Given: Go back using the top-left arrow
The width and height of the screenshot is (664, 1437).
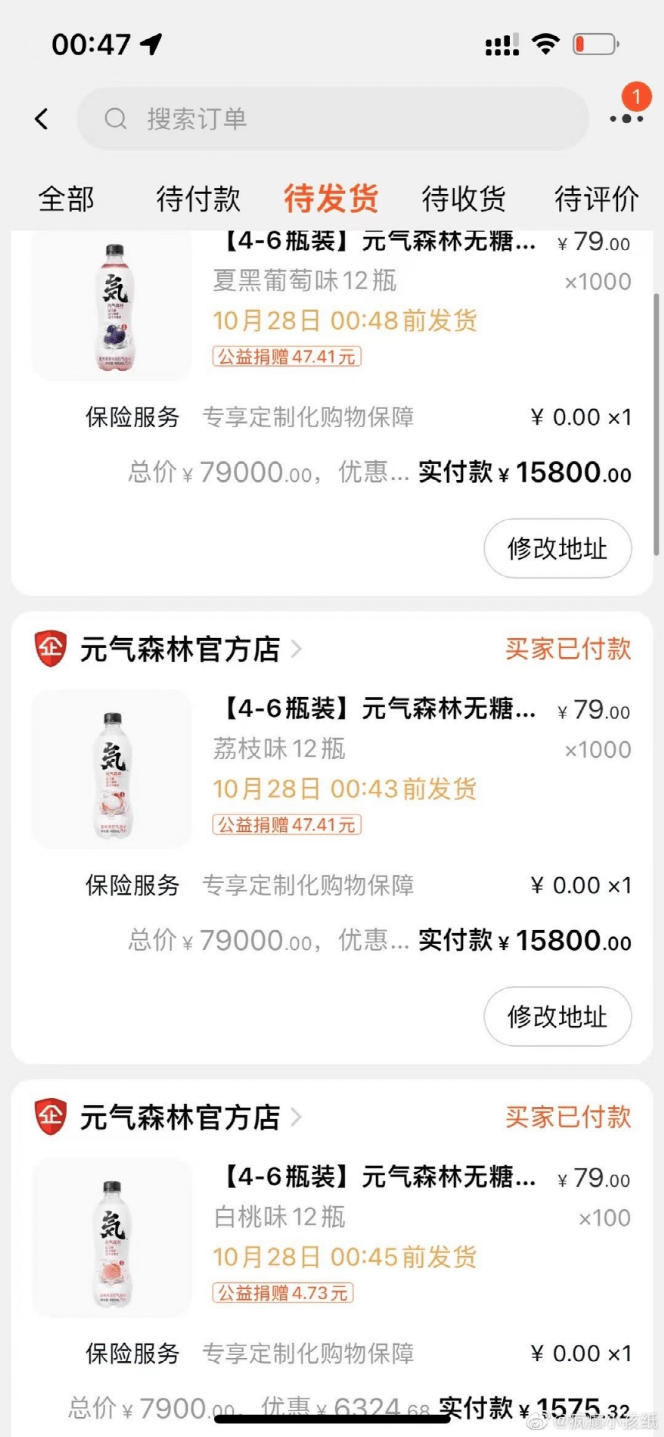Looking at the screenshot, I should click(41, 119).
